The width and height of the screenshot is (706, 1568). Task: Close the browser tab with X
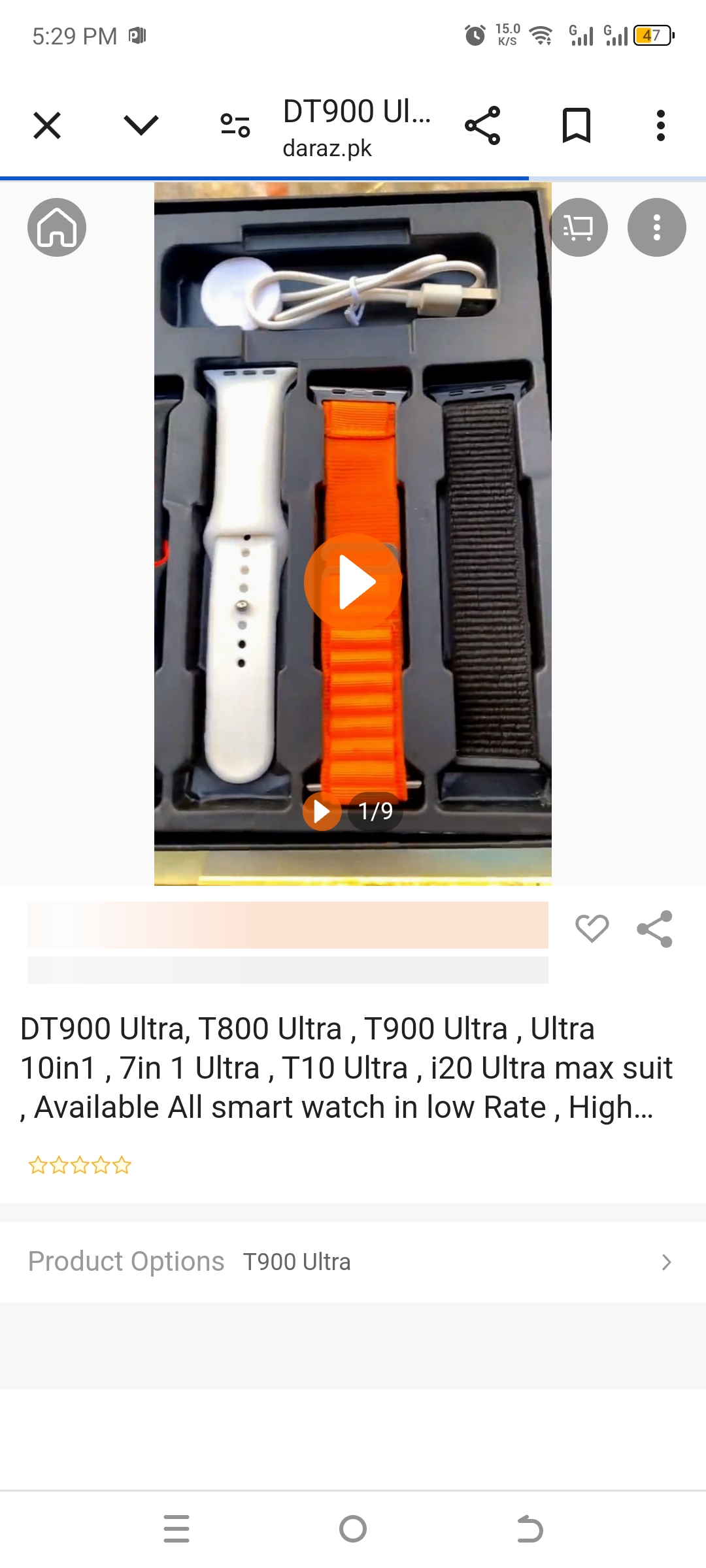47,125
